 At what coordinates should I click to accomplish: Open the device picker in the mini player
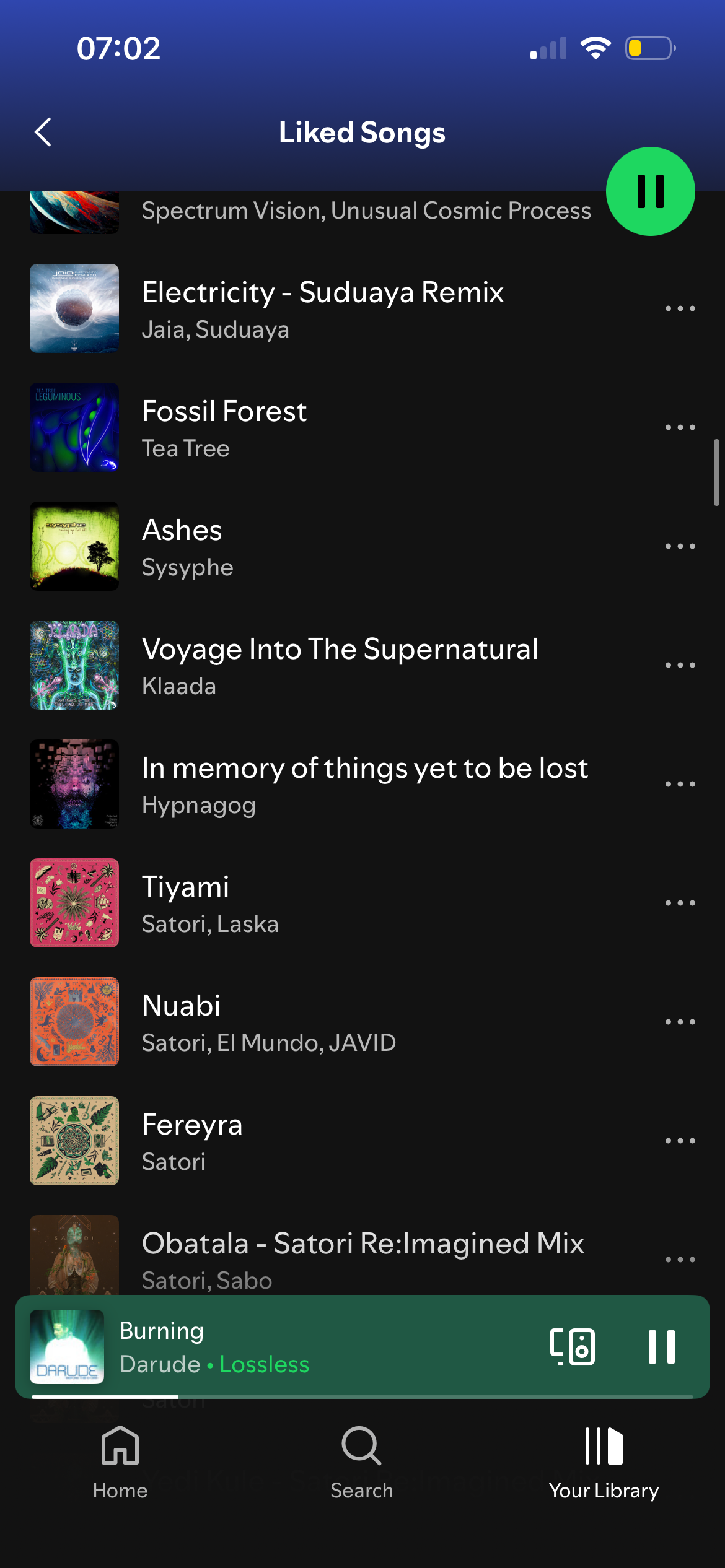573,1346
